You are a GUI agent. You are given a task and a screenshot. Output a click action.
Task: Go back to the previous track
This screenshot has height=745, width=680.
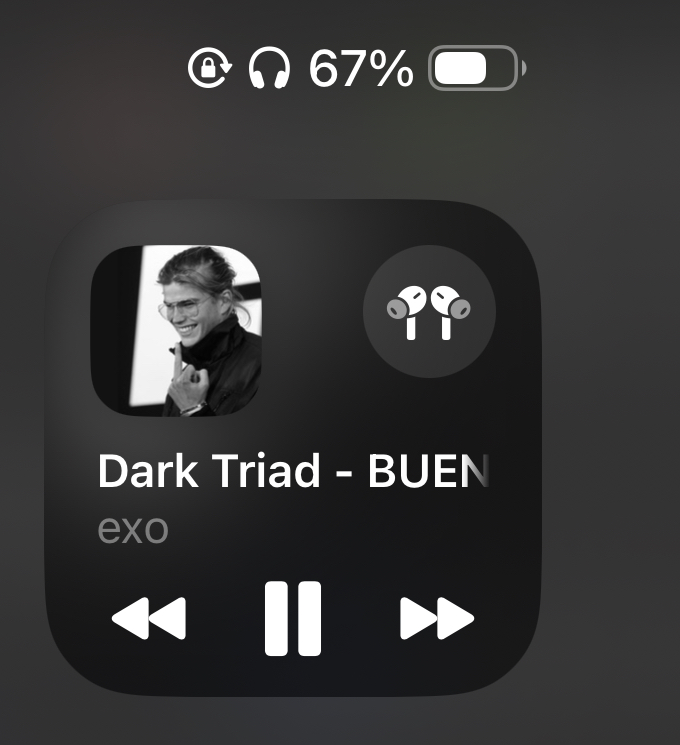tap(149, 619)
